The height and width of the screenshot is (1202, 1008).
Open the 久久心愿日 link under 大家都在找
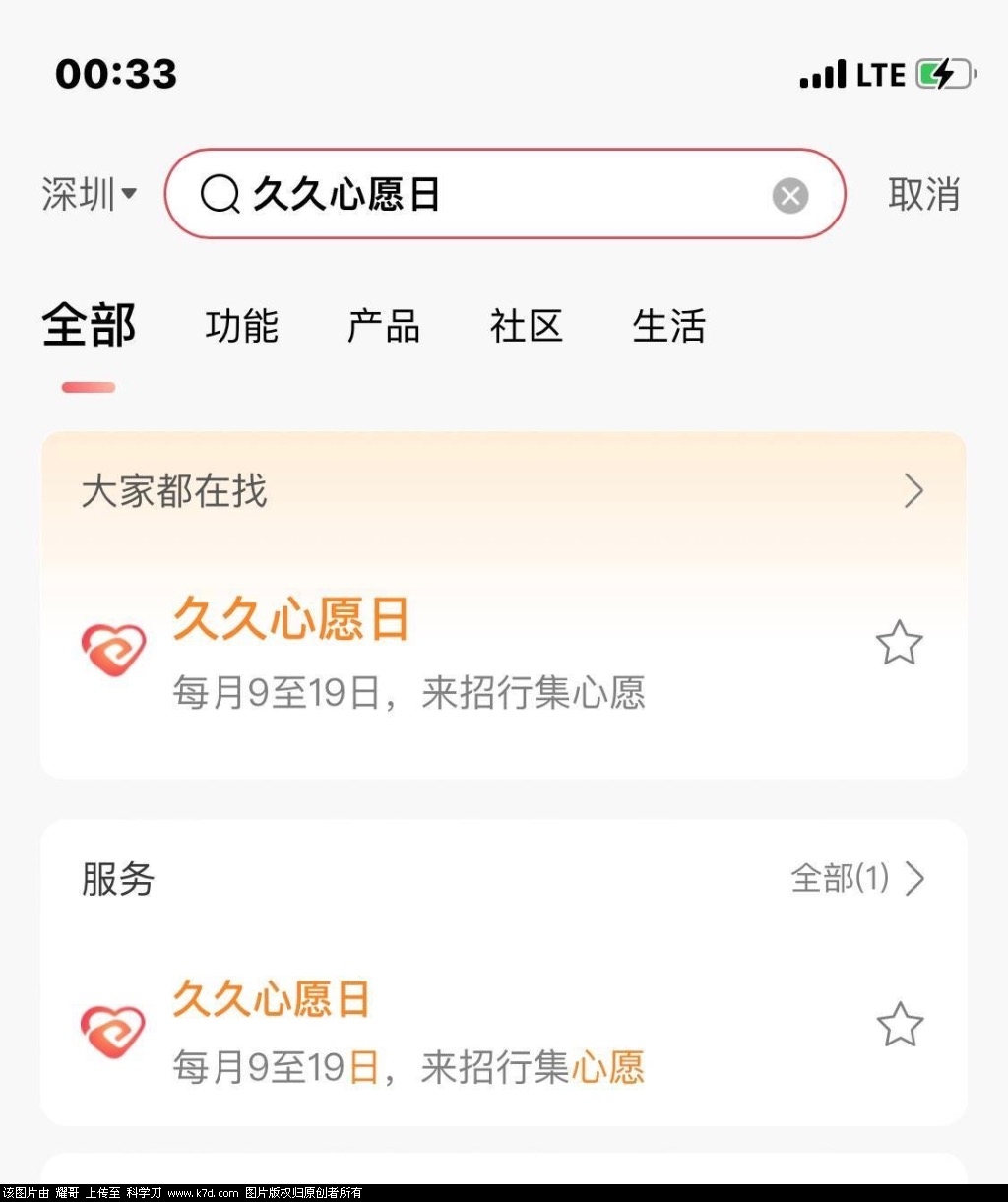[291, 620]
